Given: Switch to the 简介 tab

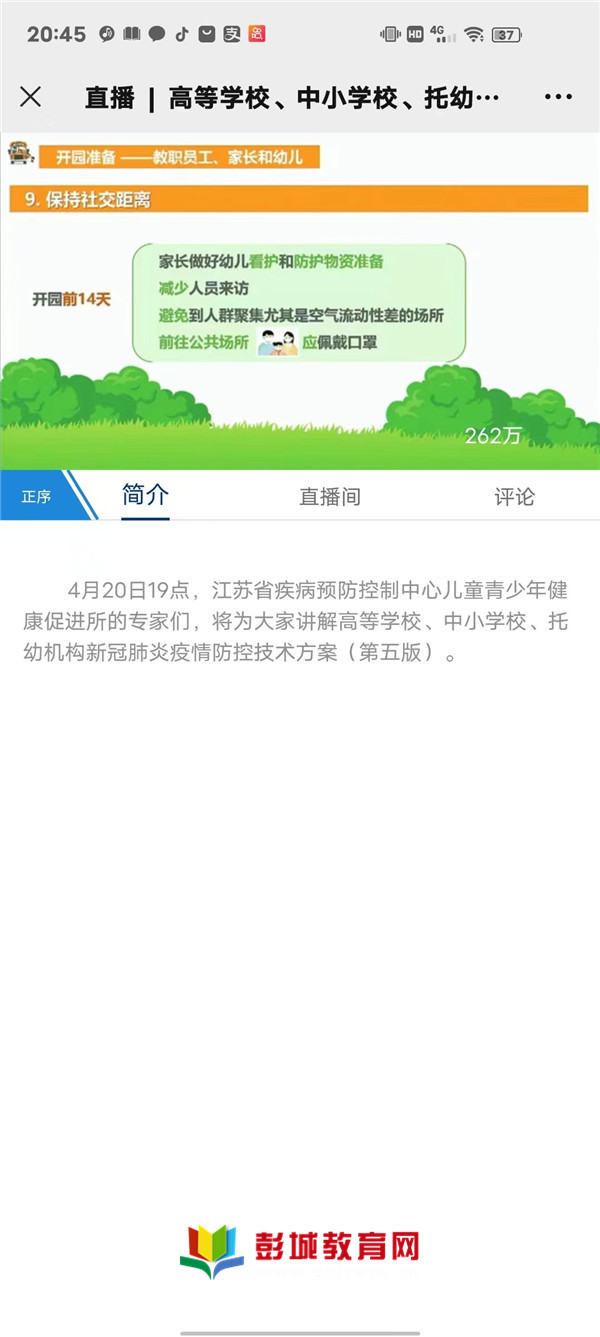Looking at the screenshot, I should tap(145, 496).
